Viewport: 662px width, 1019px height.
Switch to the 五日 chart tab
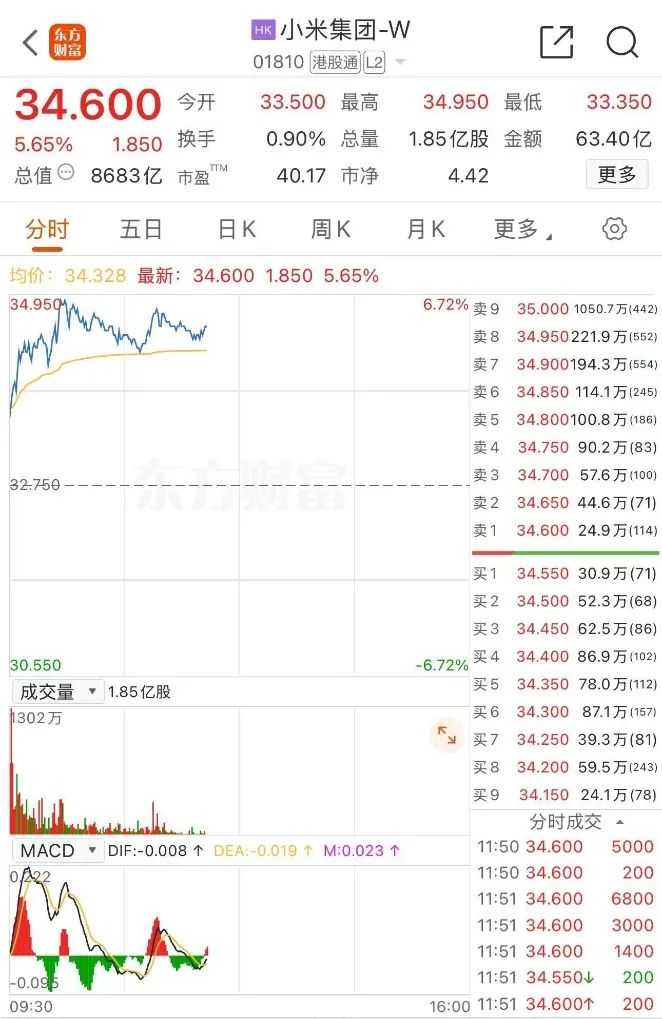click(141, 230)
